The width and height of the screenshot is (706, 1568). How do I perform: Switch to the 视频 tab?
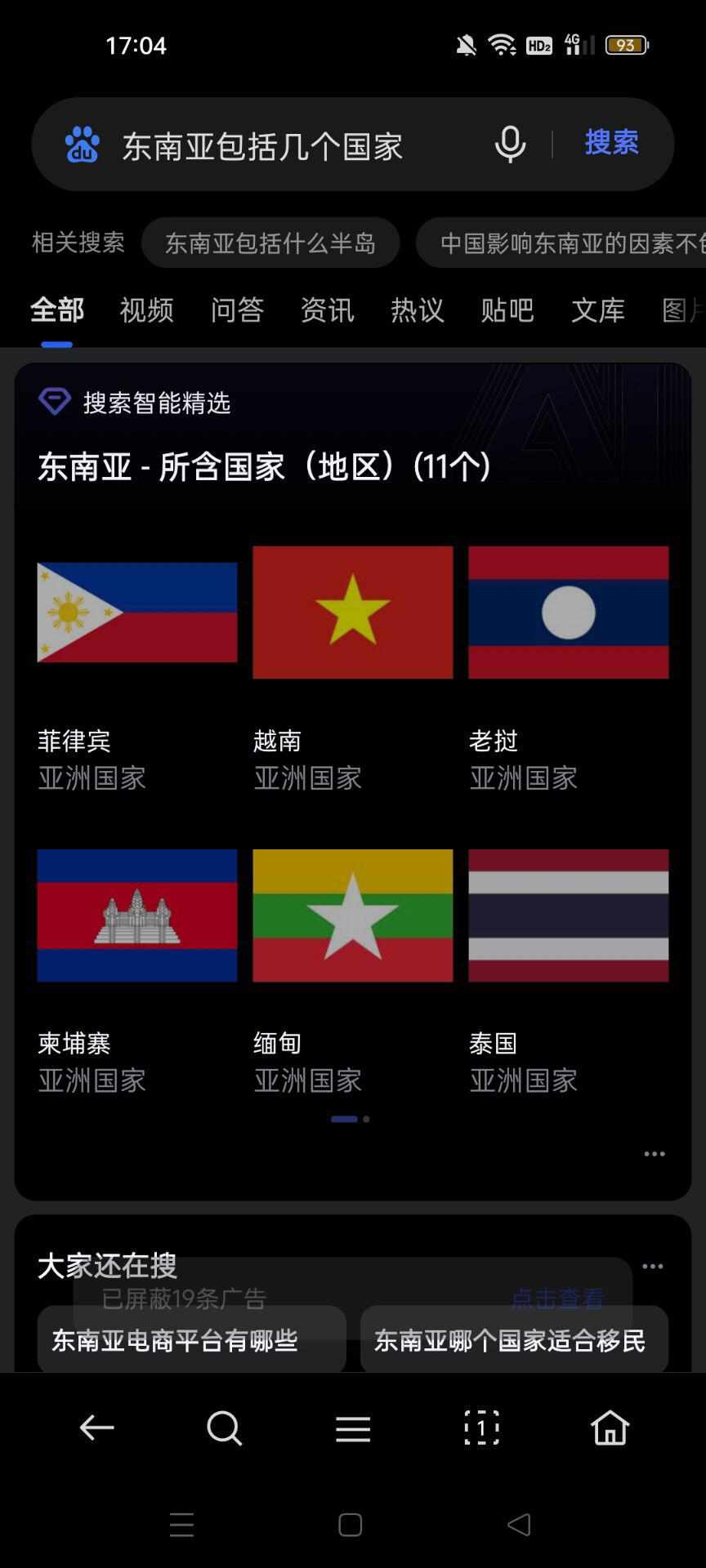(147, 310)
